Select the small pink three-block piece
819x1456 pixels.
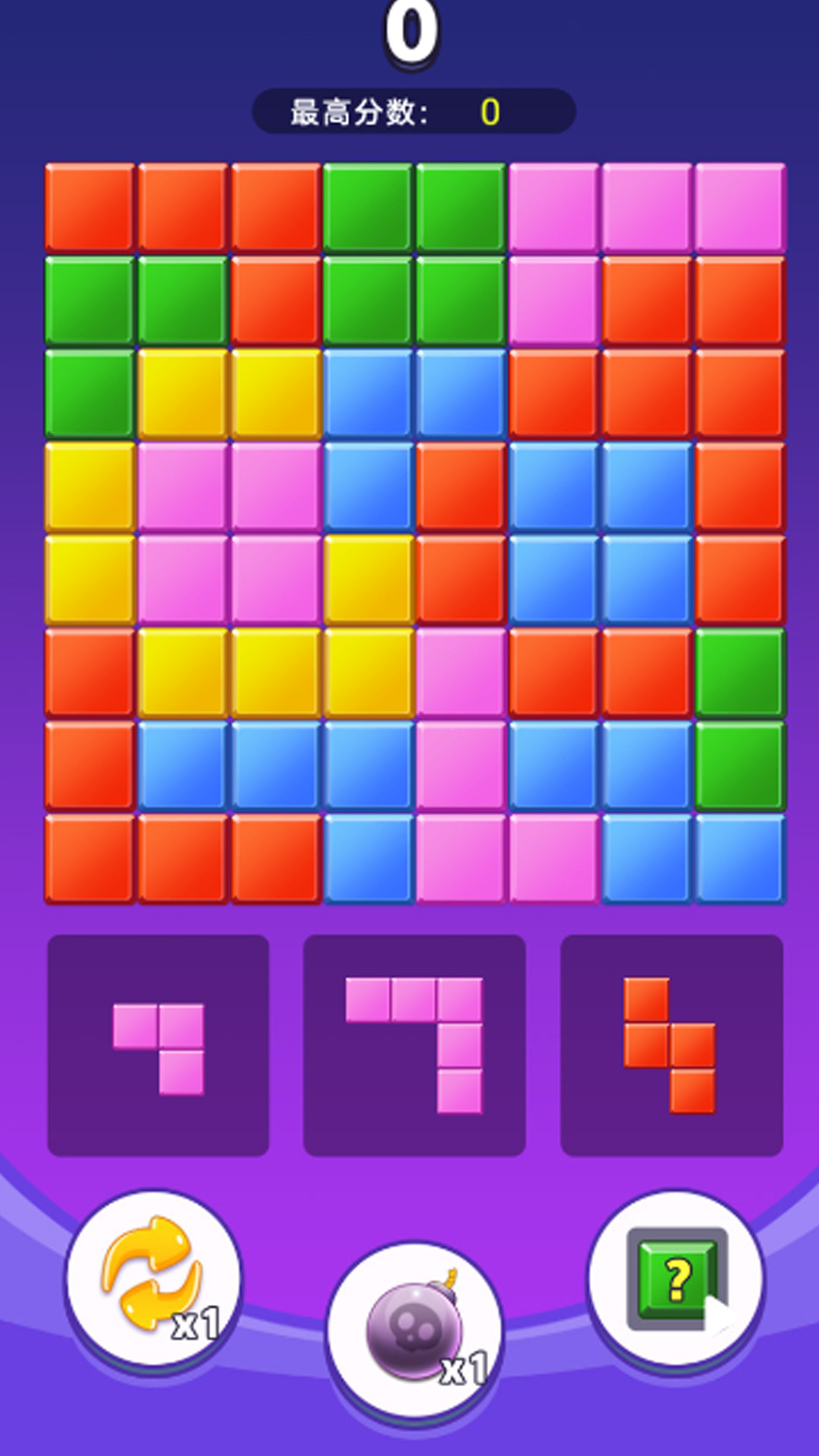158,1046
